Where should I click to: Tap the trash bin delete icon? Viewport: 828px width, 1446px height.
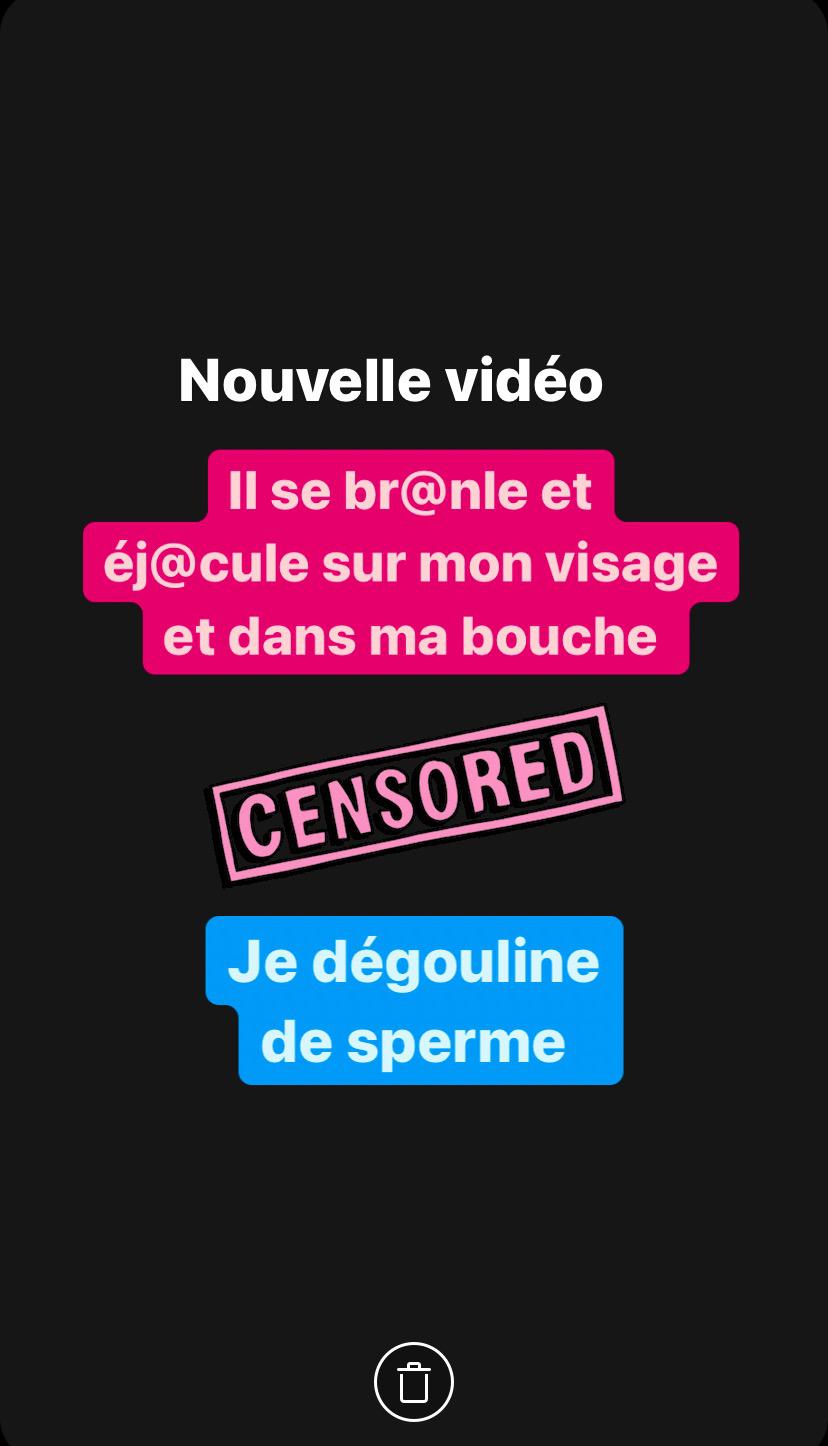tap(413, 1381)
